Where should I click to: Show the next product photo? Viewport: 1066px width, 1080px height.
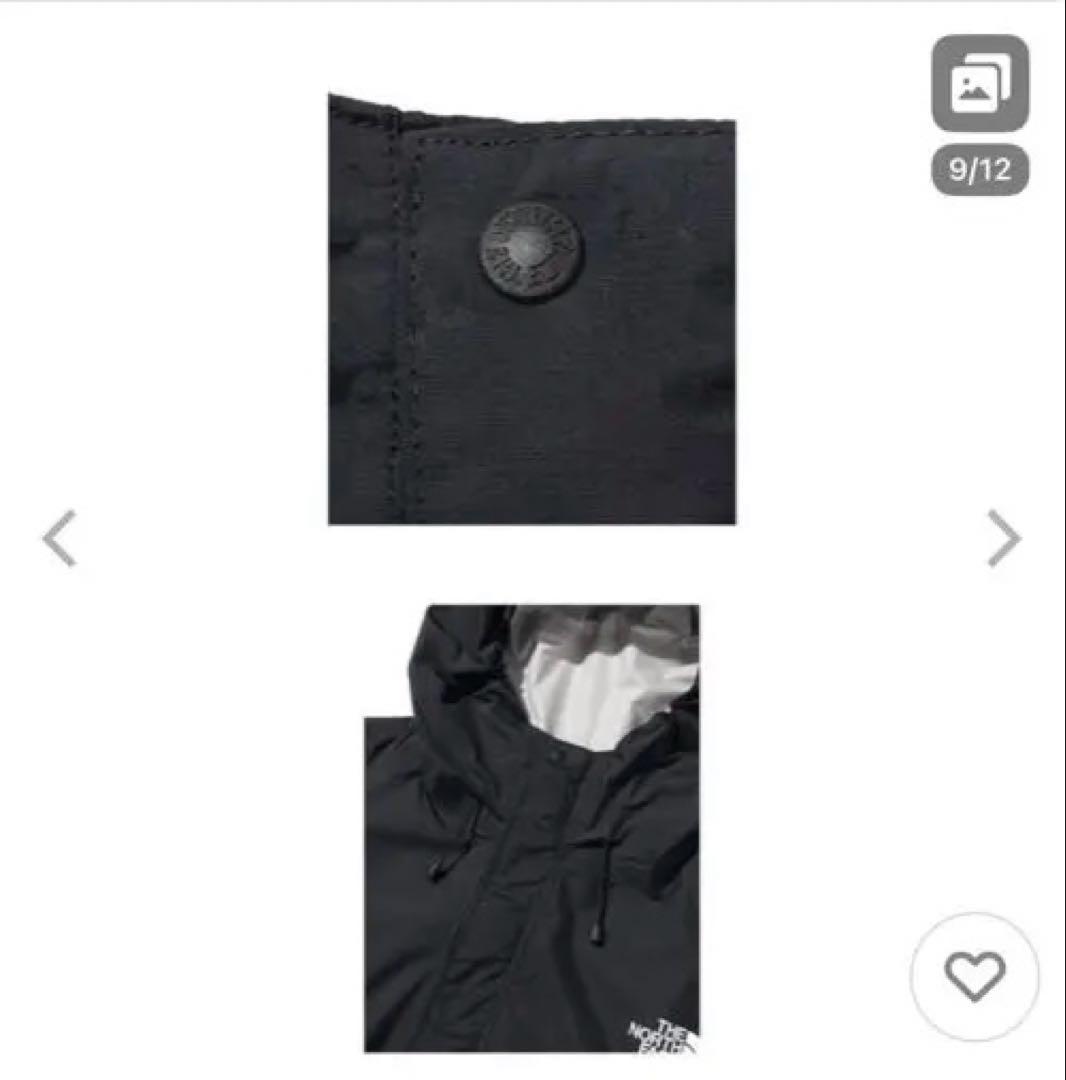coord(1003,539)
